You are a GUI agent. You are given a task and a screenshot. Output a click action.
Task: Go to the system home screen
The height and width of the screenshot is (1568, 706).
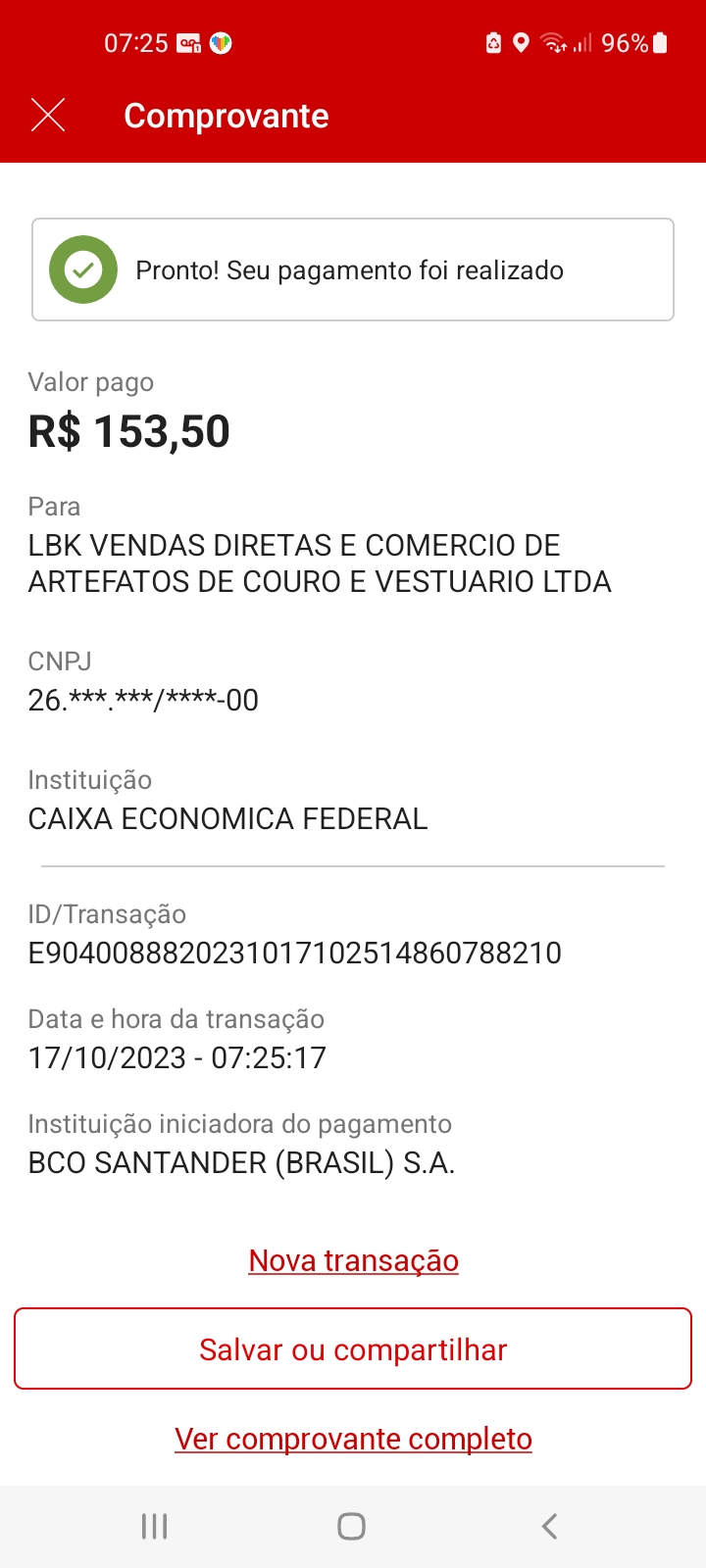point(351,1526)
